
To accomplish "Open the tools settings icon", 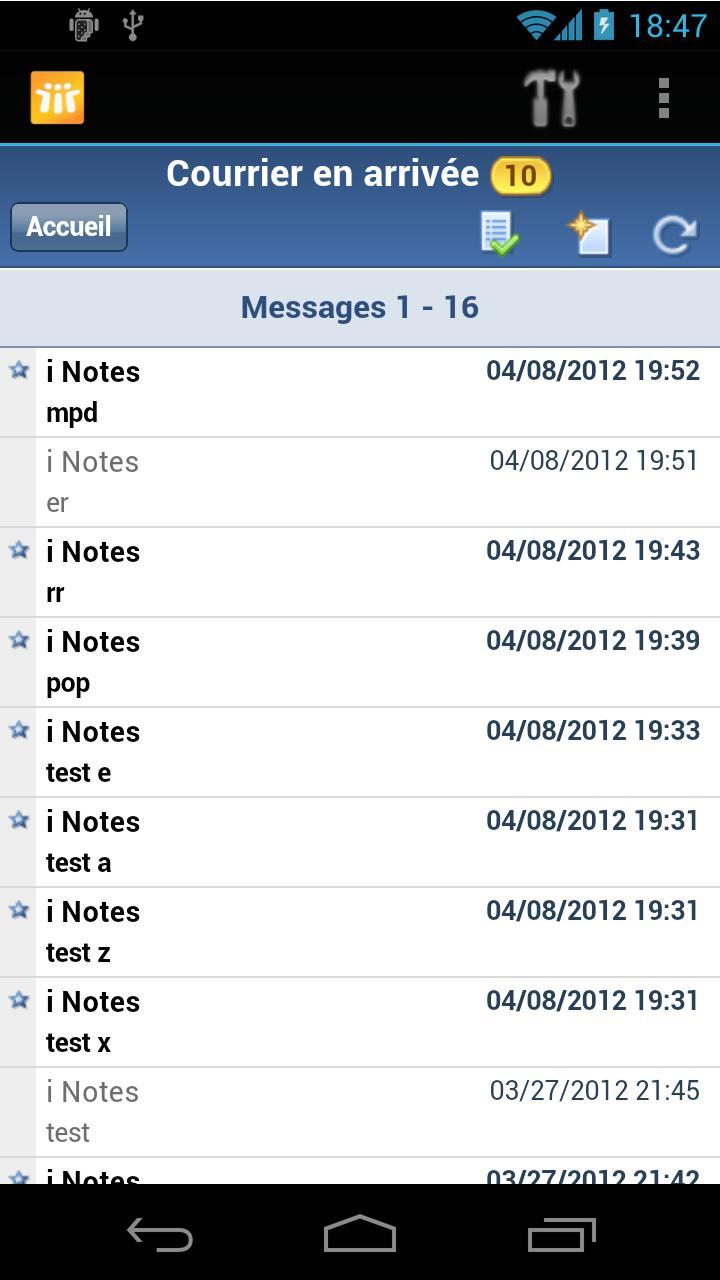I will 549,97.
